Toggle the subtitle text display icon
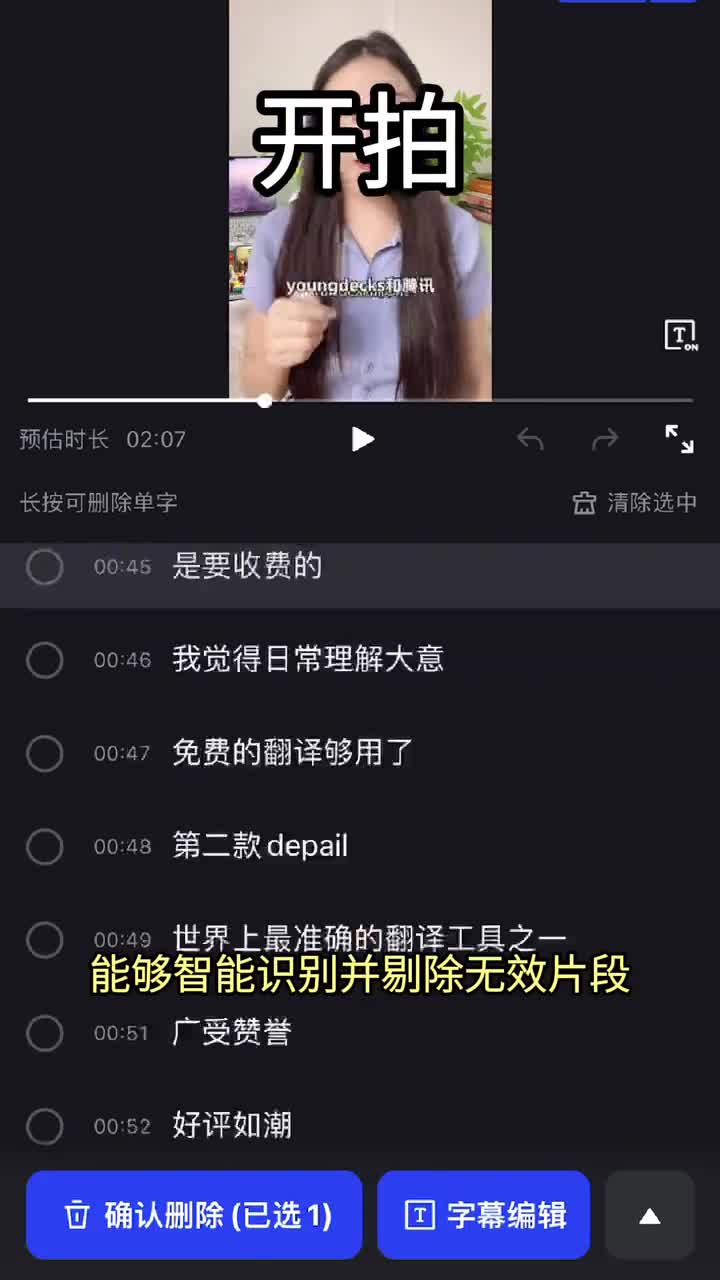The image size is (720, 1280). tap(681, 336)
